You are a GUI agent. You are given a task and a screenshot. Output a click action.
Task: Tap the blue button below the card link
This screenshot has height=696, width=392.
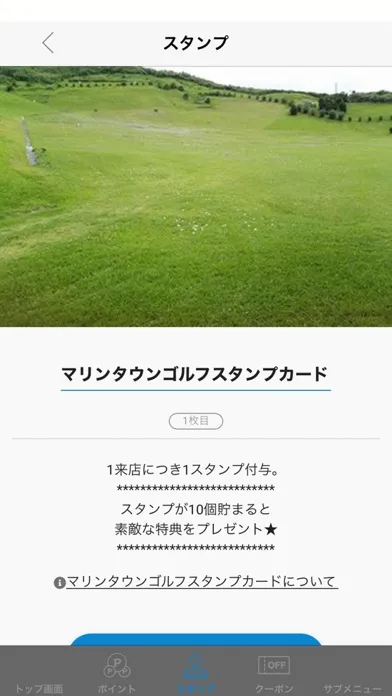(x=196, y=640)
